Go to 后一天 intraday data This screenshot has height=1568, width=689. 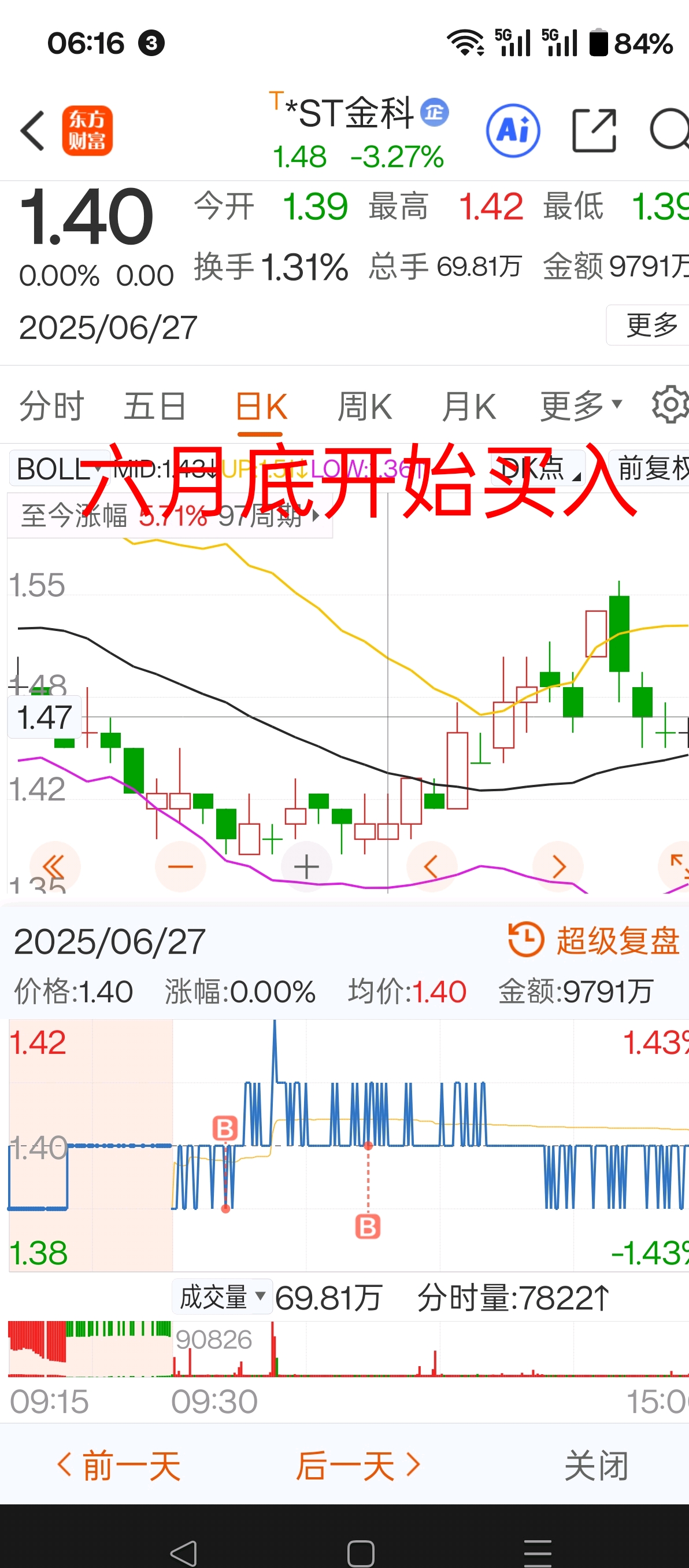click(x=359, y=1465)
